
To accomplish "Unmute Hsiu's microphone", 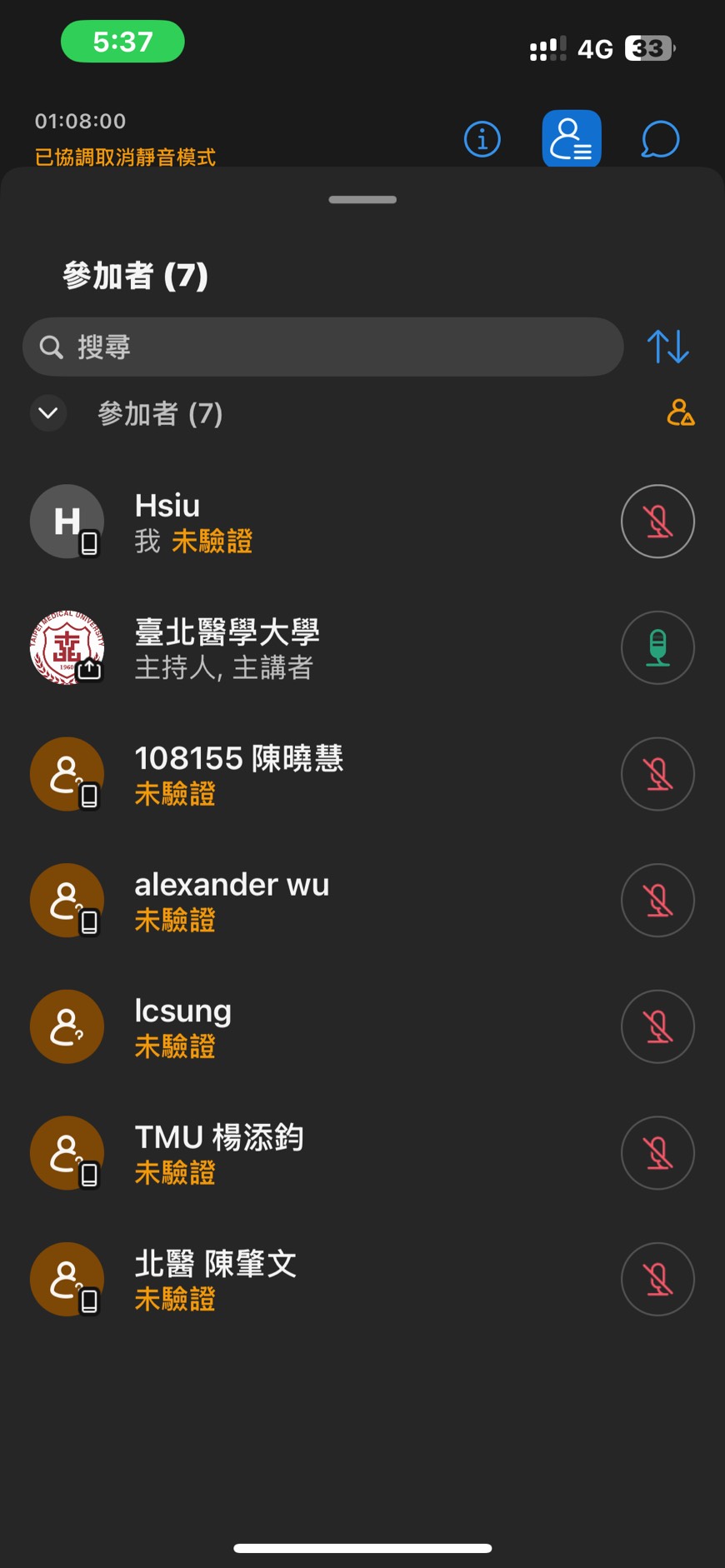I will [657, 522].
